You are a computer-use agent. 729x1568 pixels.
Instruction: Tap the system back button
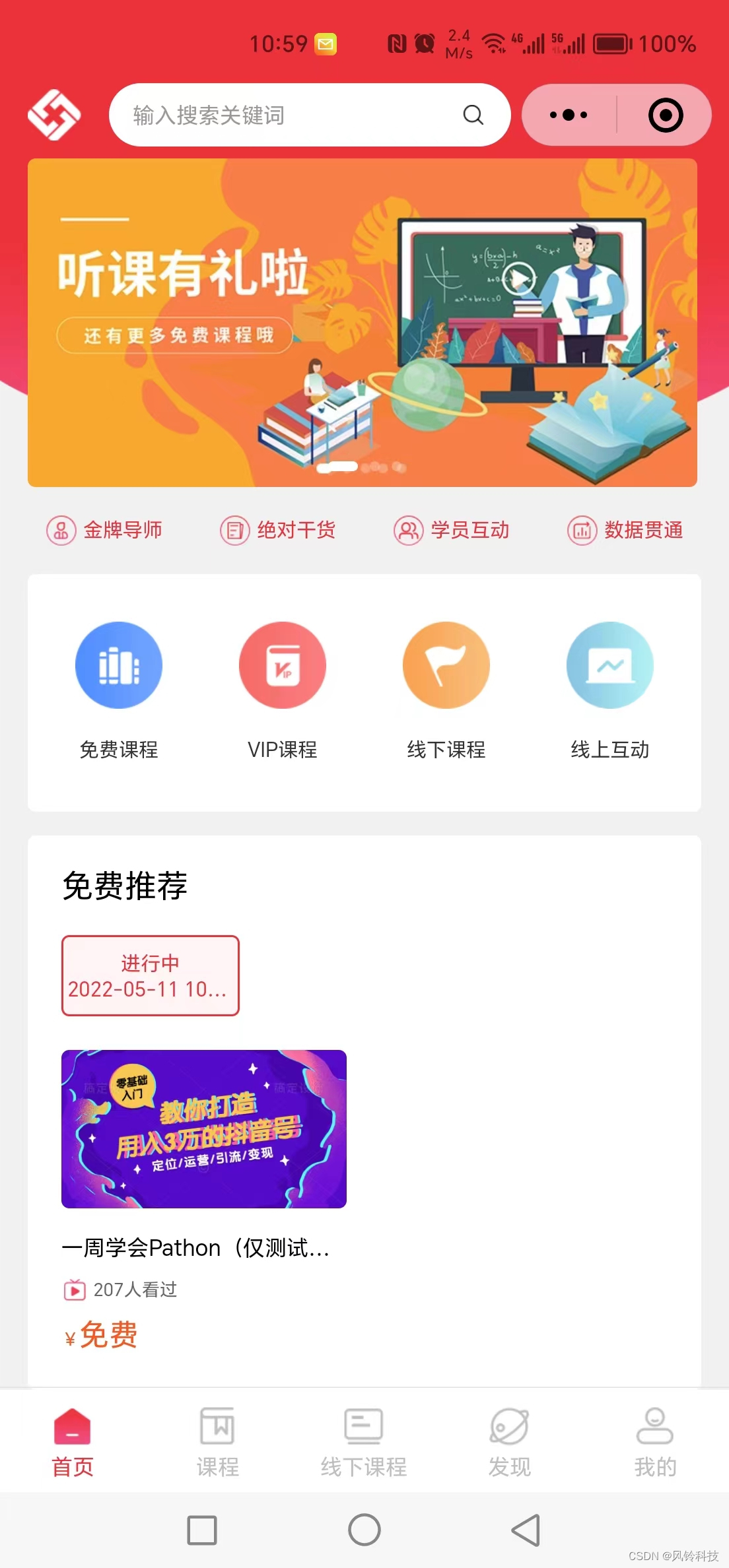[x=526, y=1530]
